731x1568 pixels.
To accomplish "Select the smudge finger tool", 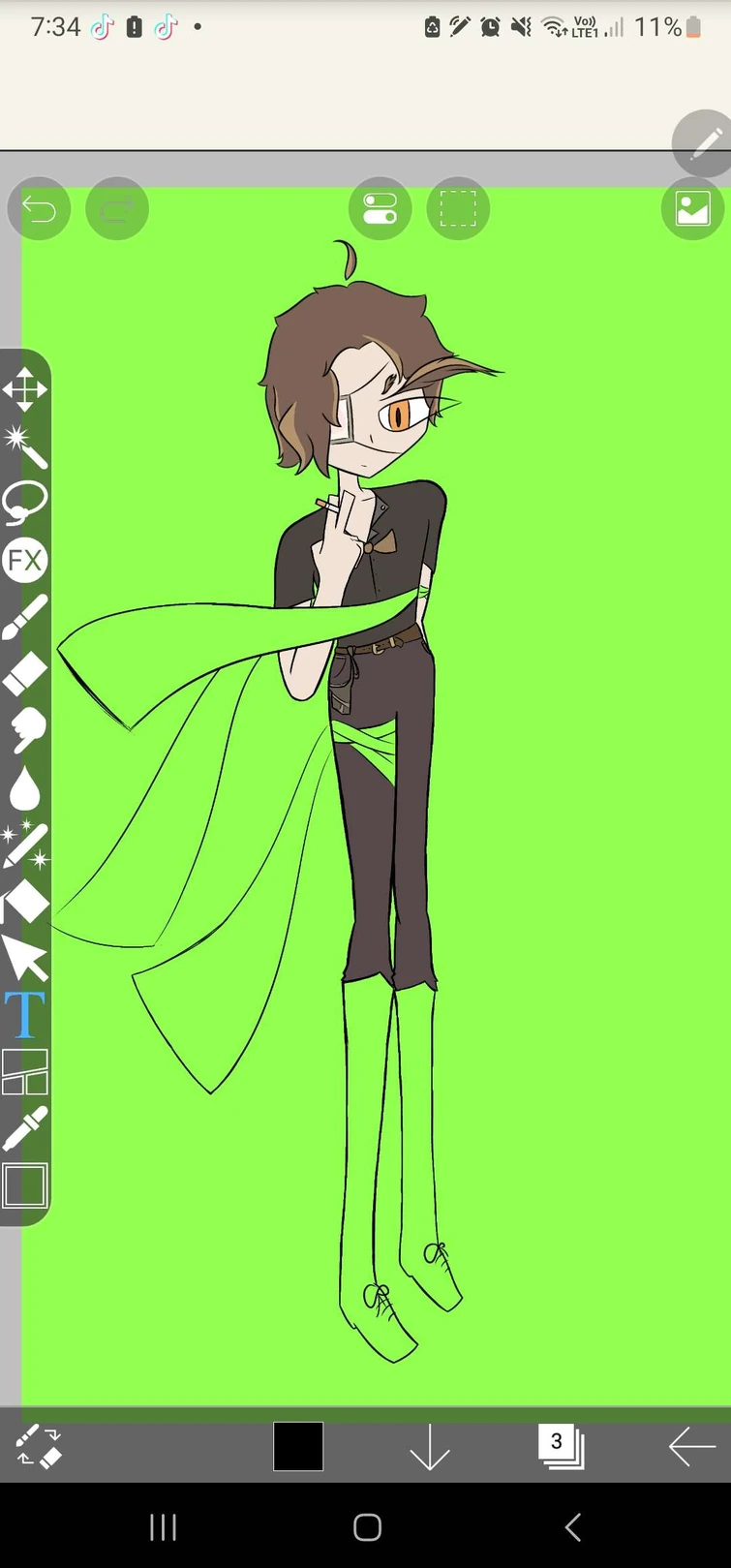I will tap(25, 730).
